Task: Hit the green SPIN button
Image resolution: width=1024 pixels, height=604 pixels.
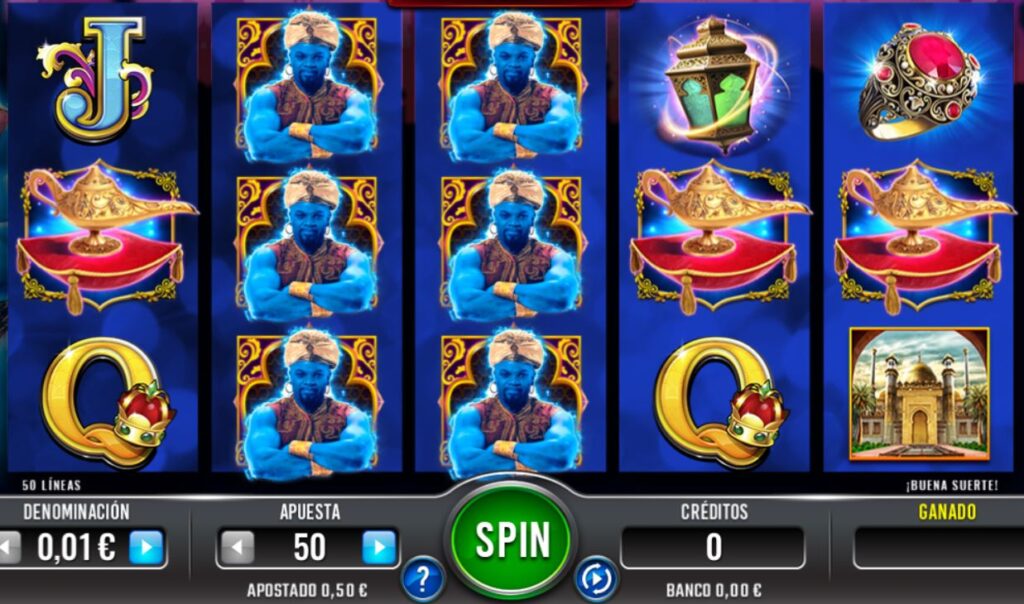Action: pyautogui.click(x=511, y=541)
